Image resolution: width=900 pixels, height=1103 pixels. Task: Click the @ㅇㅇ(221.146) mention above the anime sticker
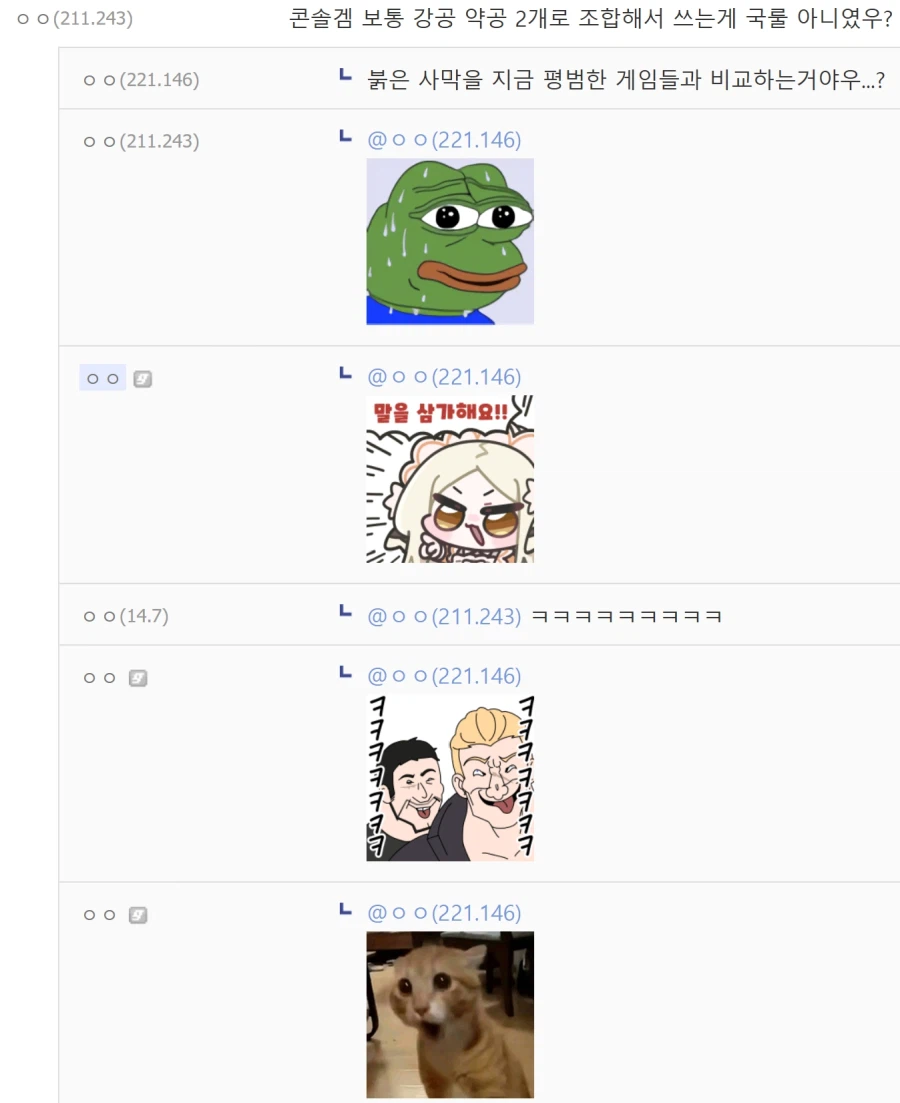click(444, 377)
